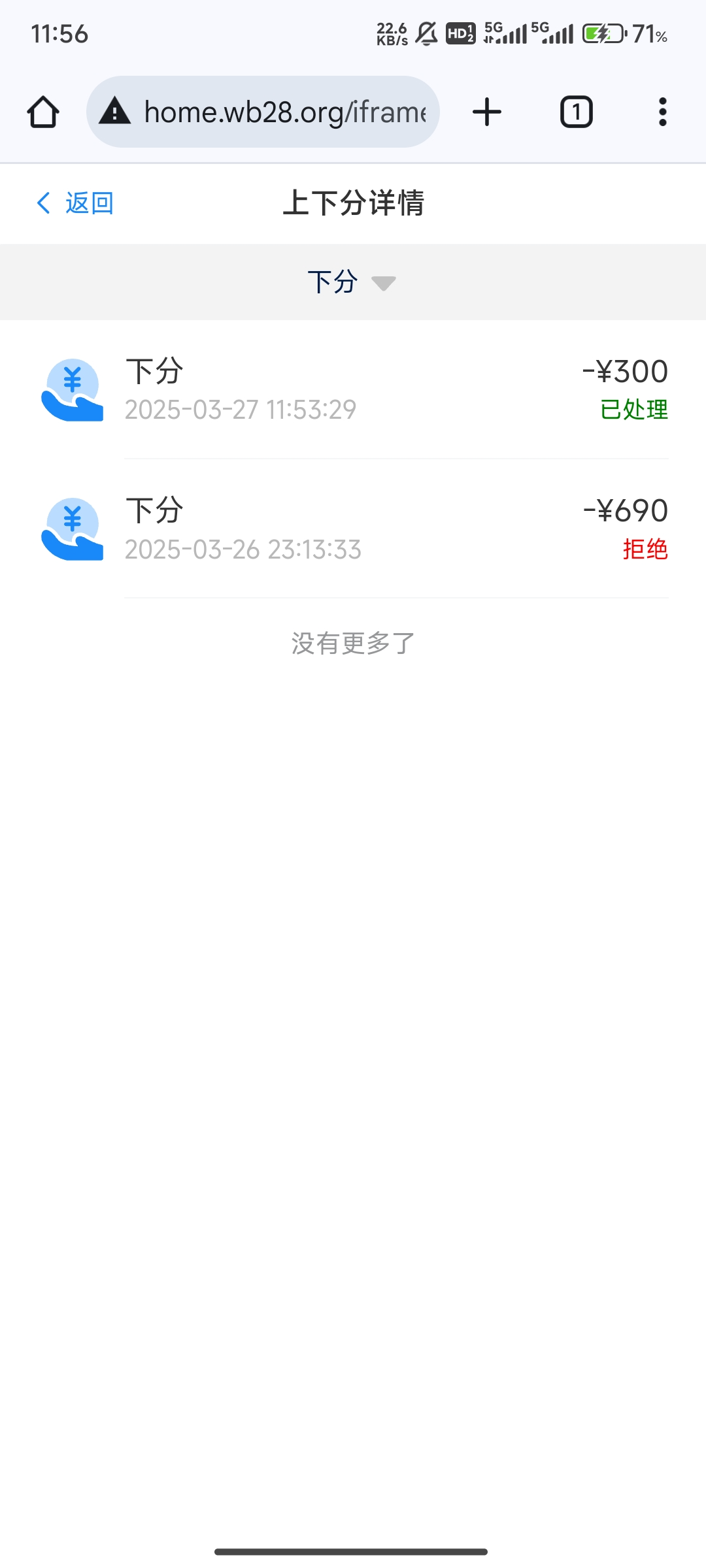Open the Chrome three-dot menu
Viewport: 706px width, 1568px height.
click(662, 111)
